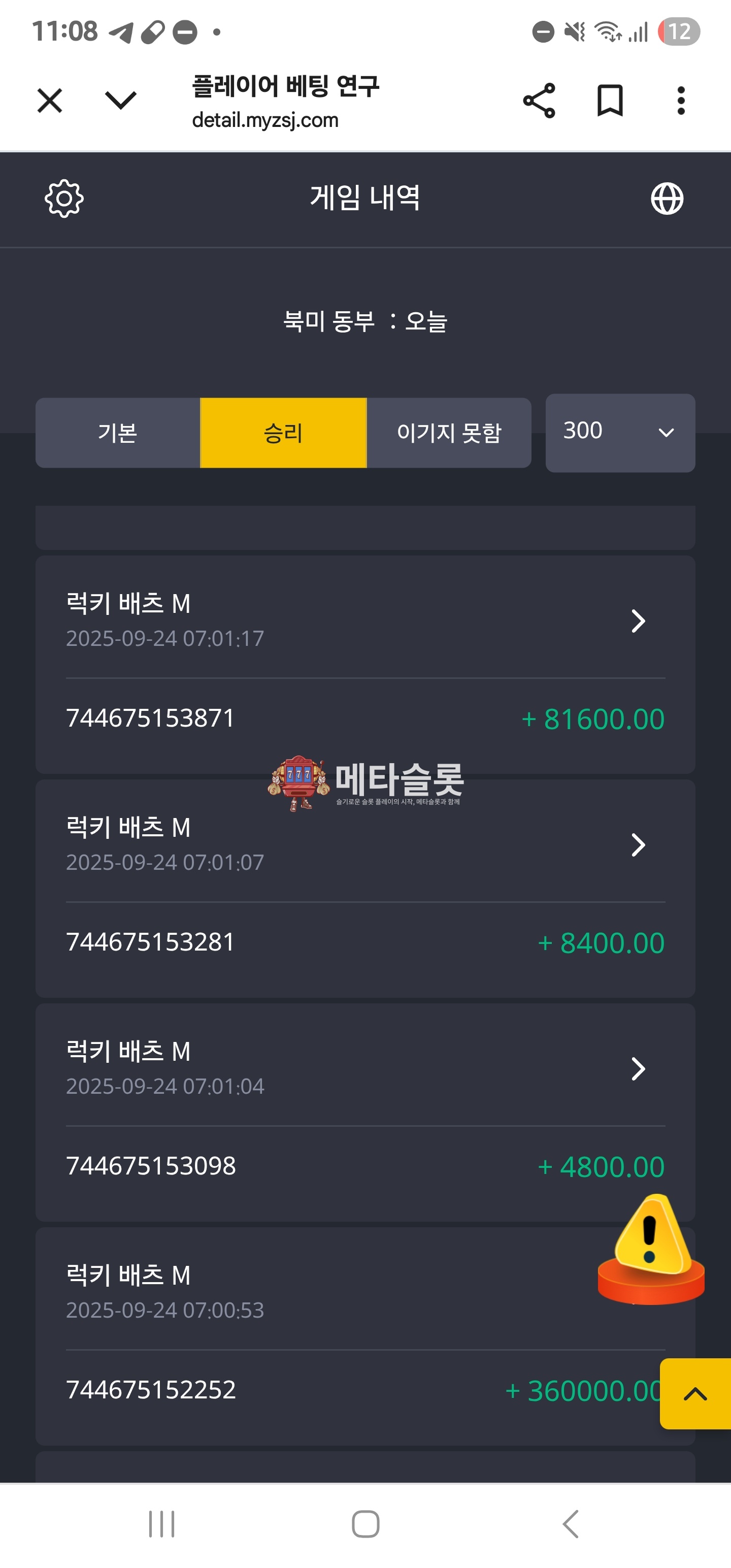The image size is (731, 1568).
Task: Close the in-app browser page
Action: click(49, 101)
